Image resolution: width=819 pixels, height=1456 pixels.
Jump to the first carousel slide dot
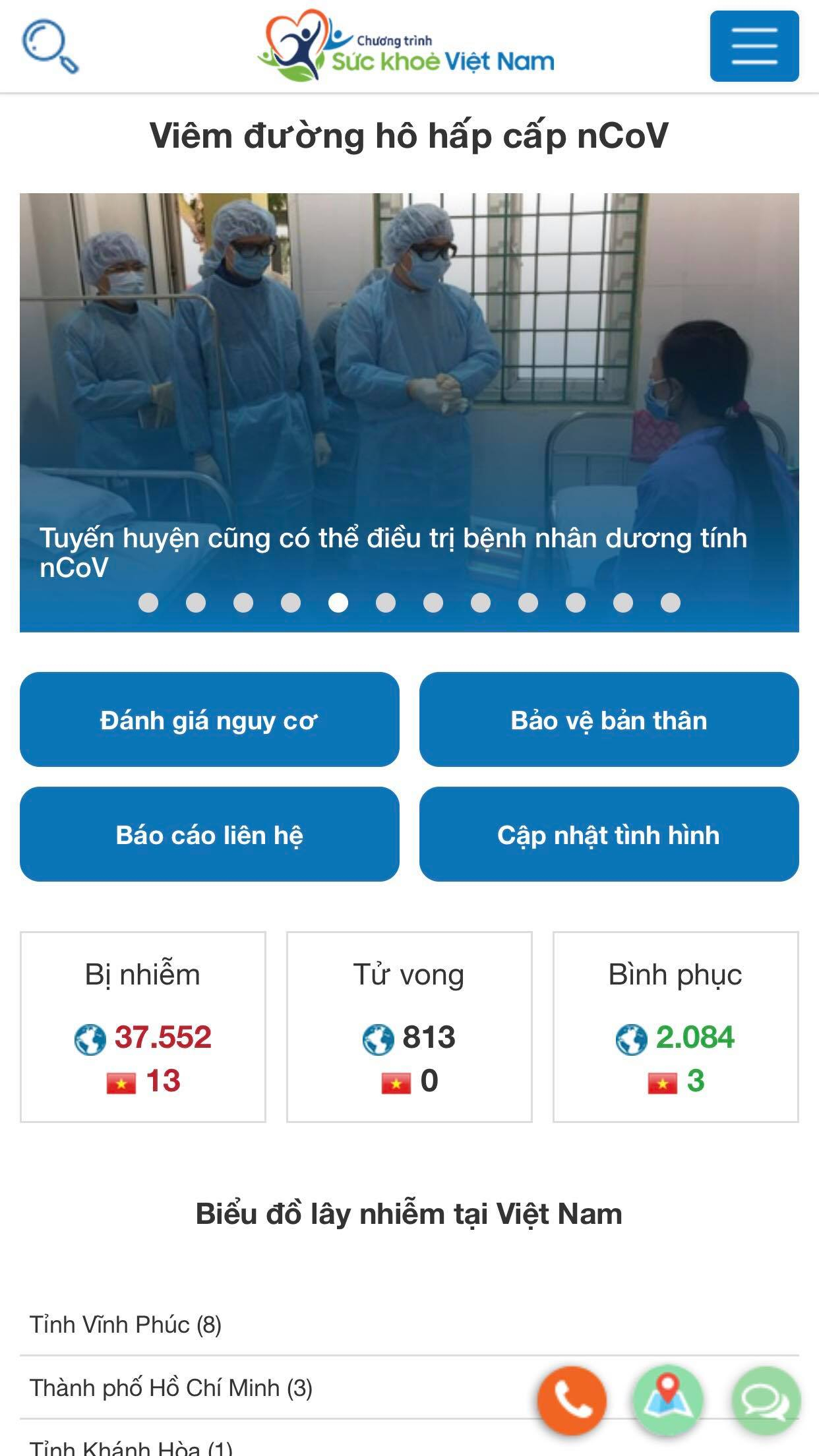(148, 602)
